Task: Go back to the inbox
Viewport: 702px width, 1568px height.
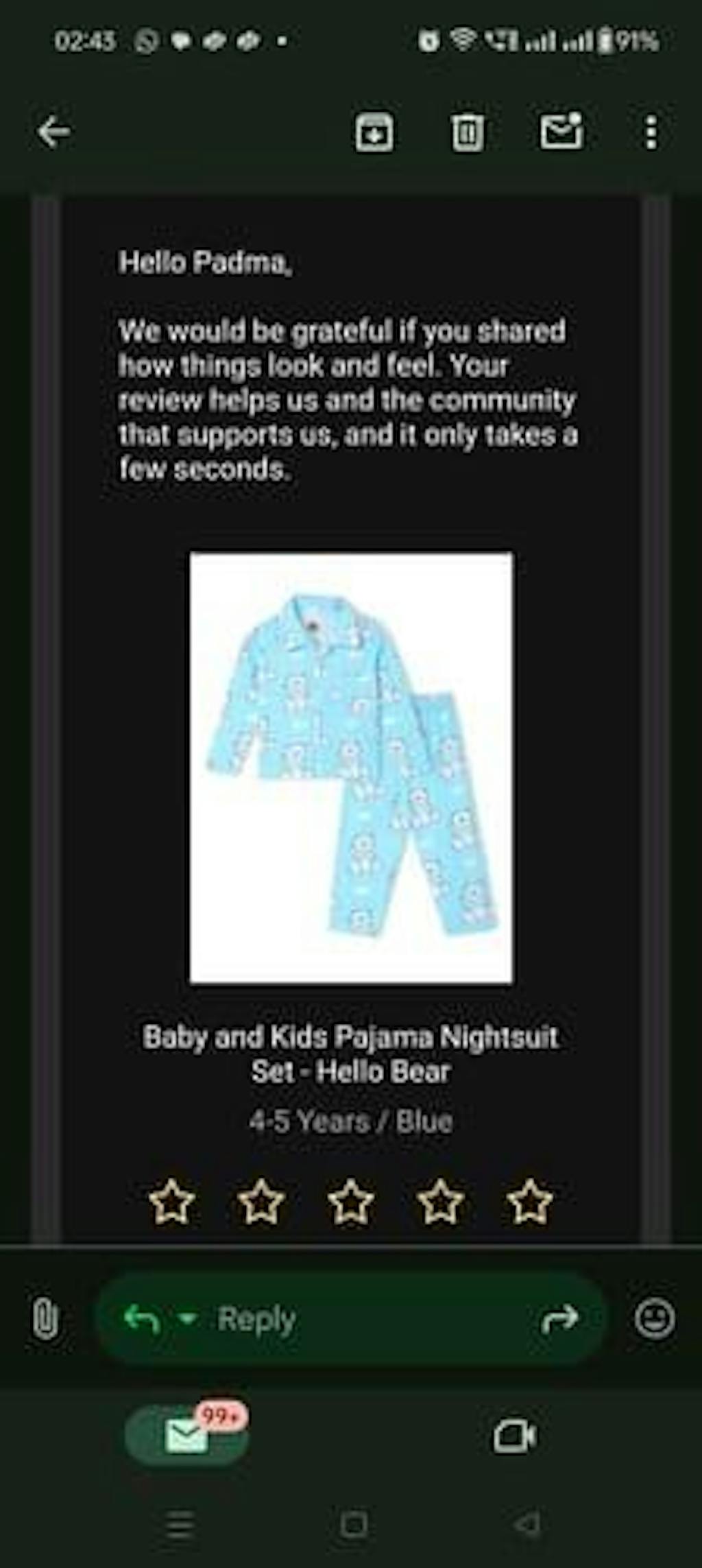Action: [54, 132]
